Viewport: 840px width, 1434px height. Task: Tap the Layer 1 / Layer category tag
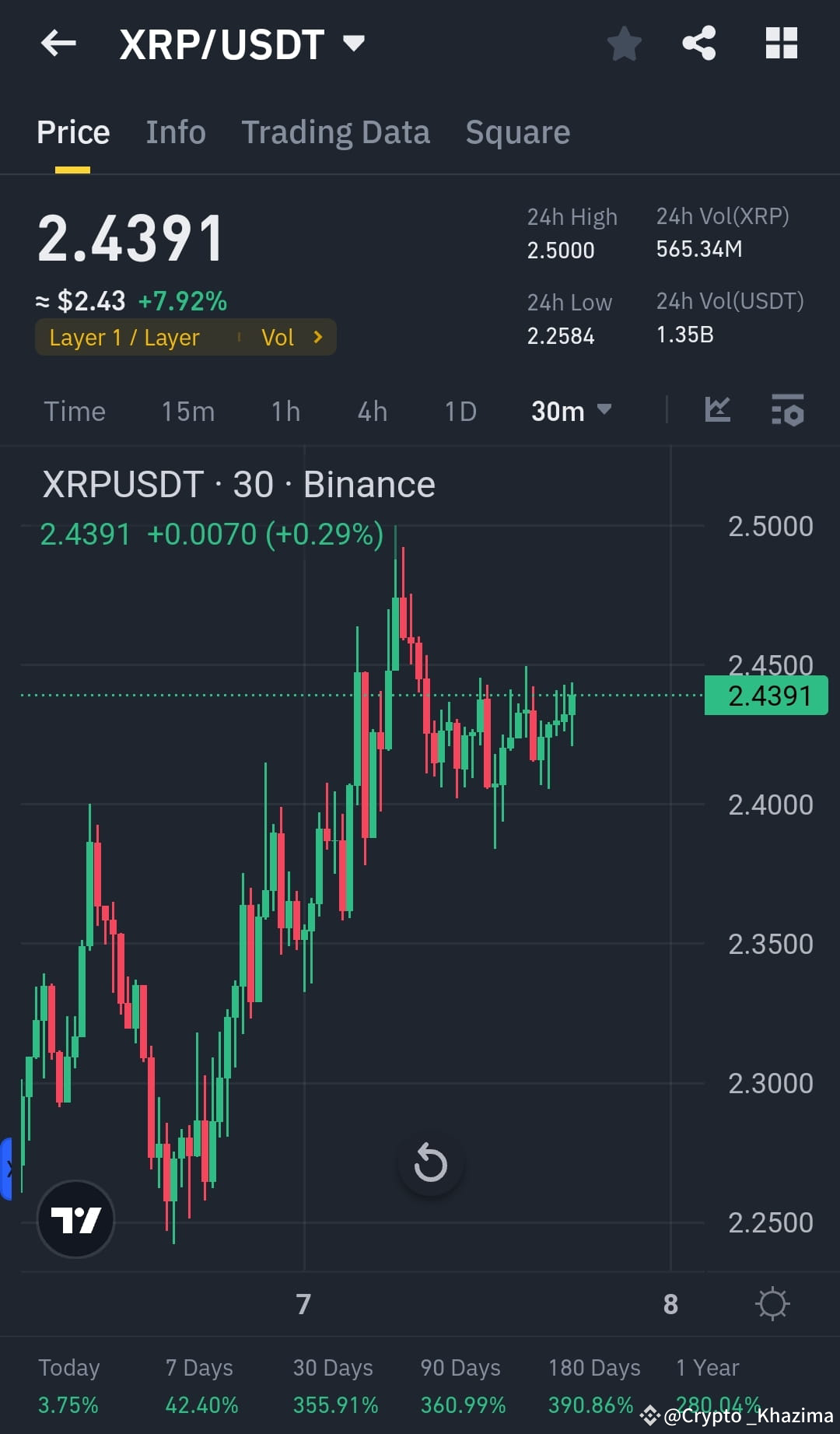[x=124, y=337]
